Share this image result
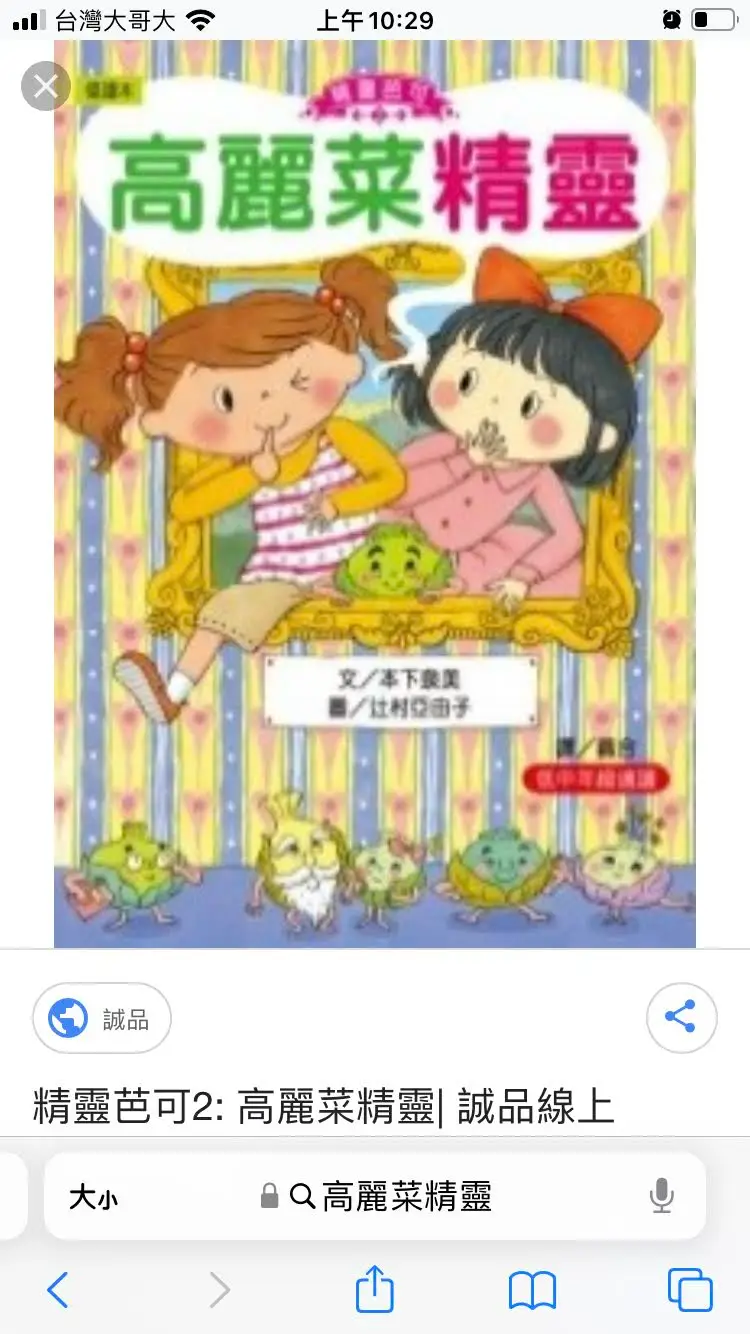The width and height of the screenshot is (750, 1334). pyautogui.click(x=681, y=1018)
